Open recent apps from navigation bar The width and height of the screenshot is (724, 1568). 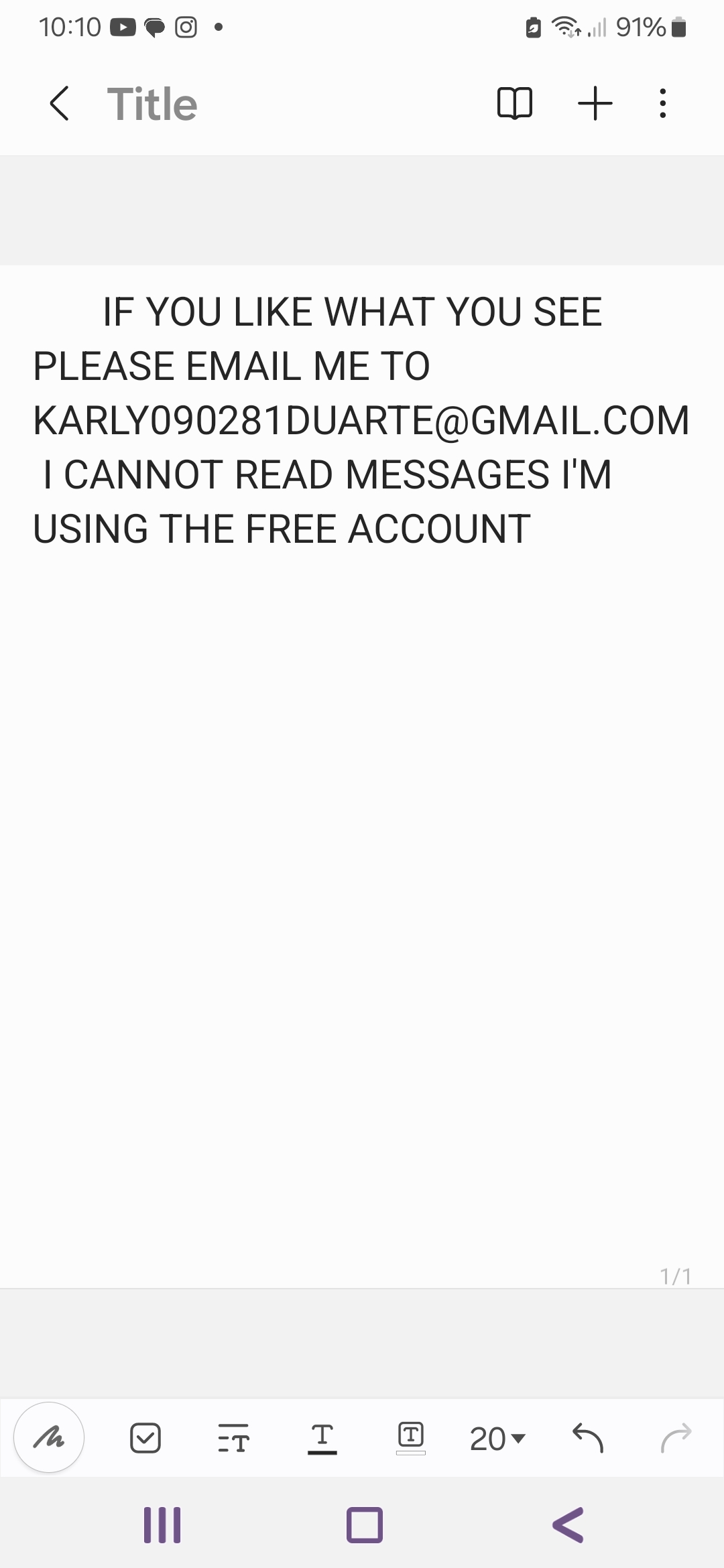click(x=162, y=1526)
